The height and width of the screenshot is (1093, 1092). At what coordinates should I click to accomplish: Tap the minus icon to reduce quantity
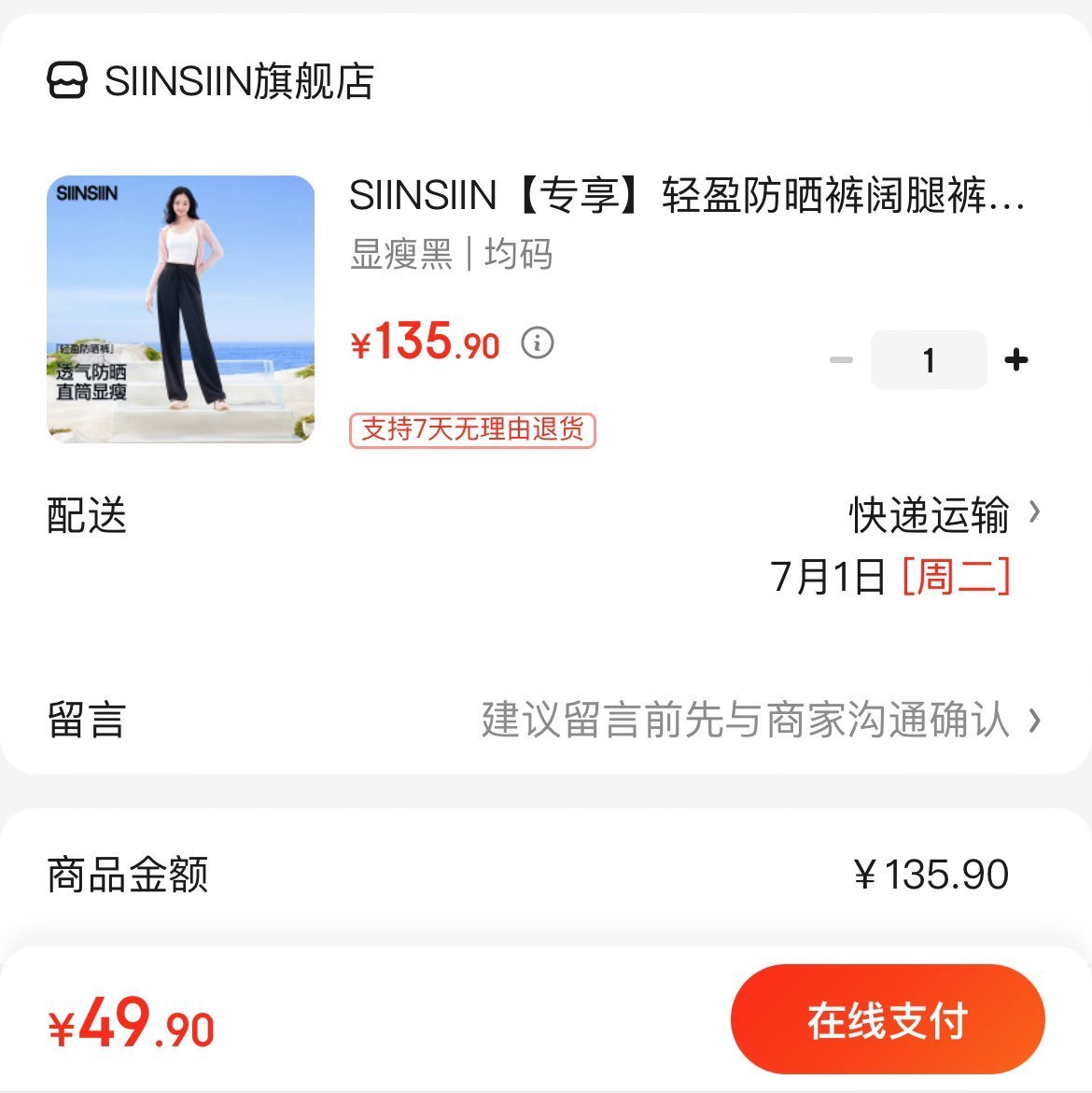pyautogui.click(x=843, y=358)
